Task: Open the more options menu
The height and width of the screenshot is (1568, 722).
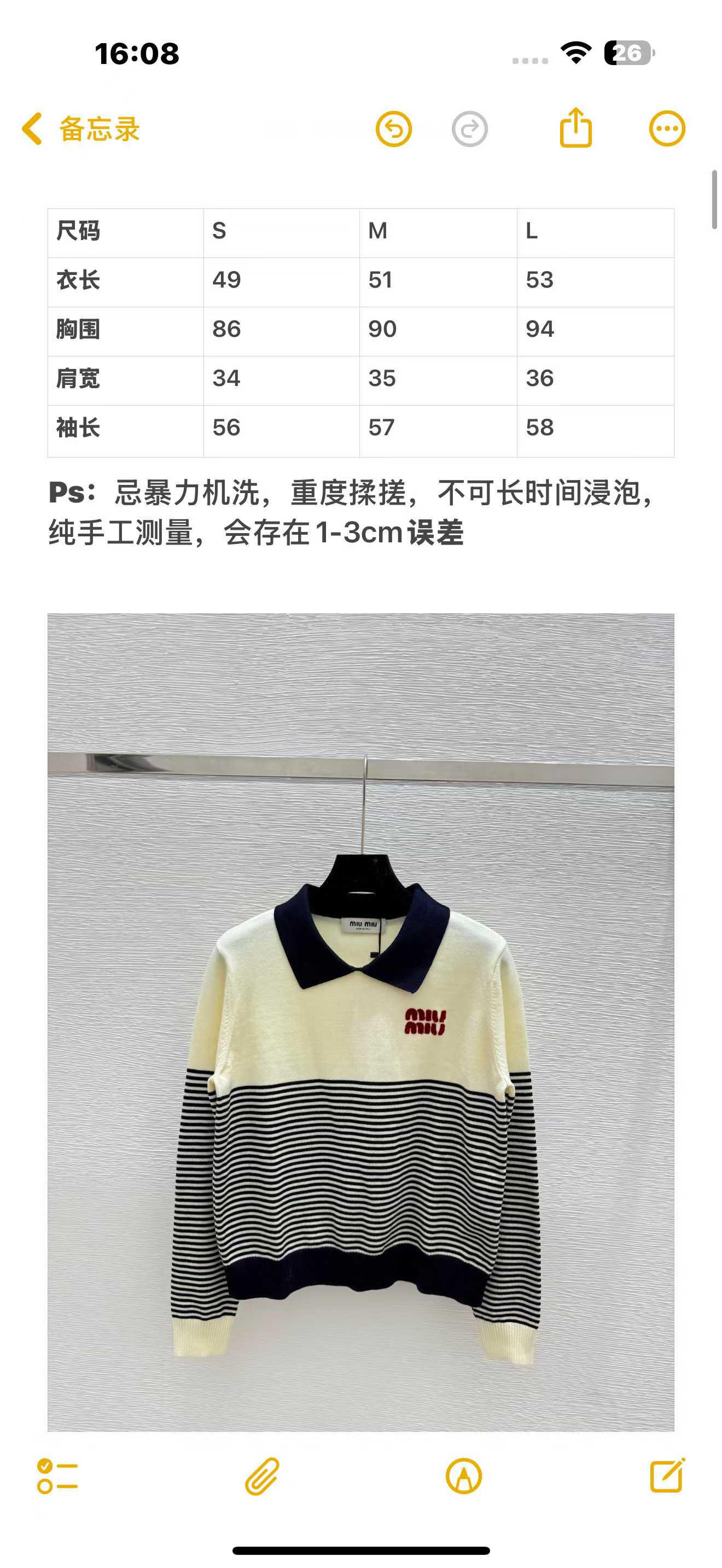Action: (667, 129)
